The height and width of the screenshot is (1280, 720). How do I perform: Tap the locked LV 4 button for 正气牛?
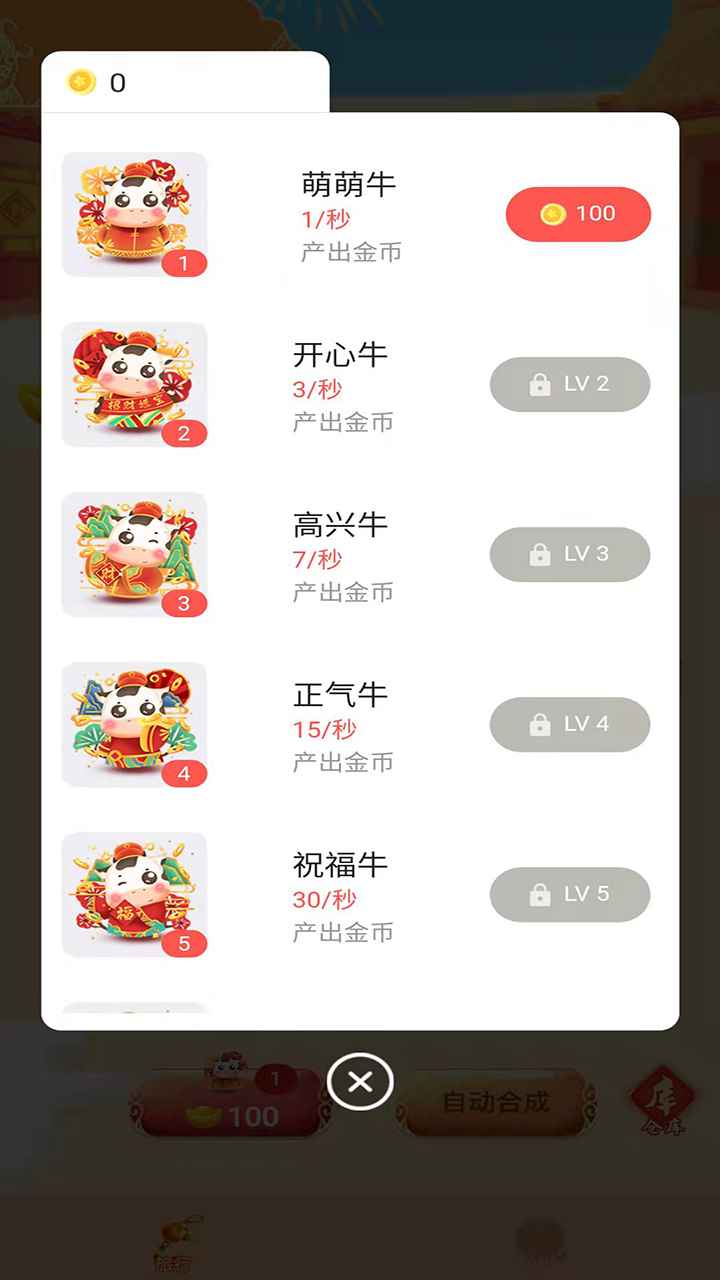click(570, 724)
